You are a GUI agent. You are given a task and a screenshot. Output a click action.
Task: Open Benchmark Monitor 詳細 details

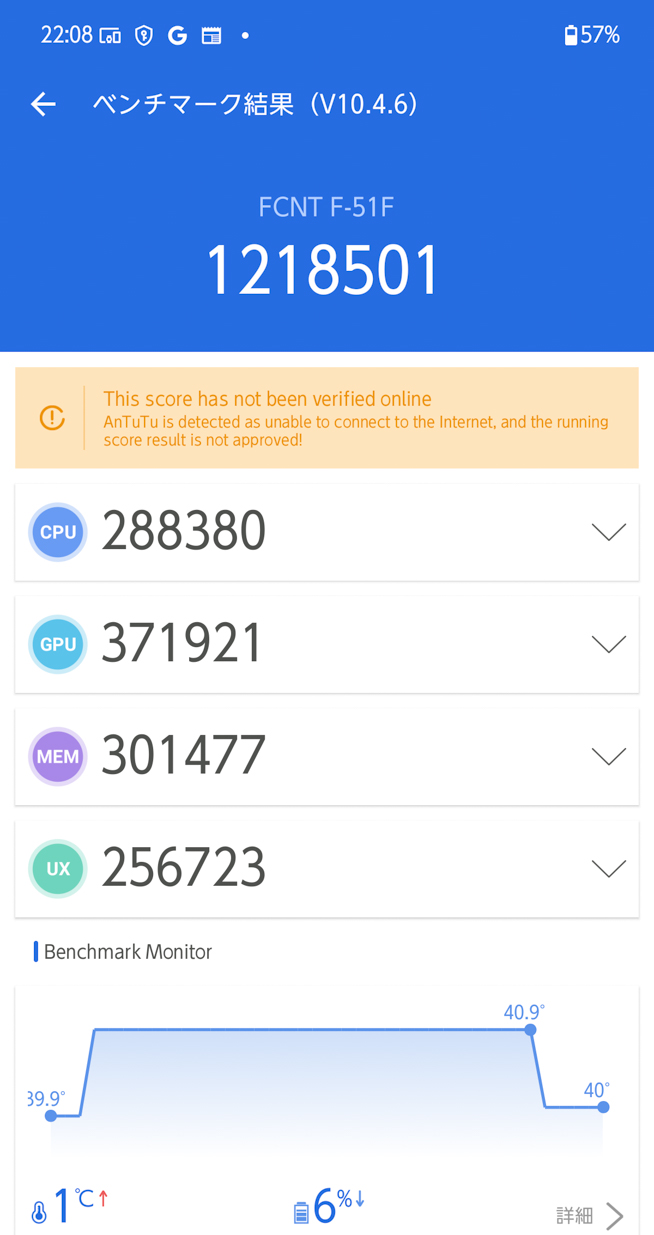click(590, 1215)
